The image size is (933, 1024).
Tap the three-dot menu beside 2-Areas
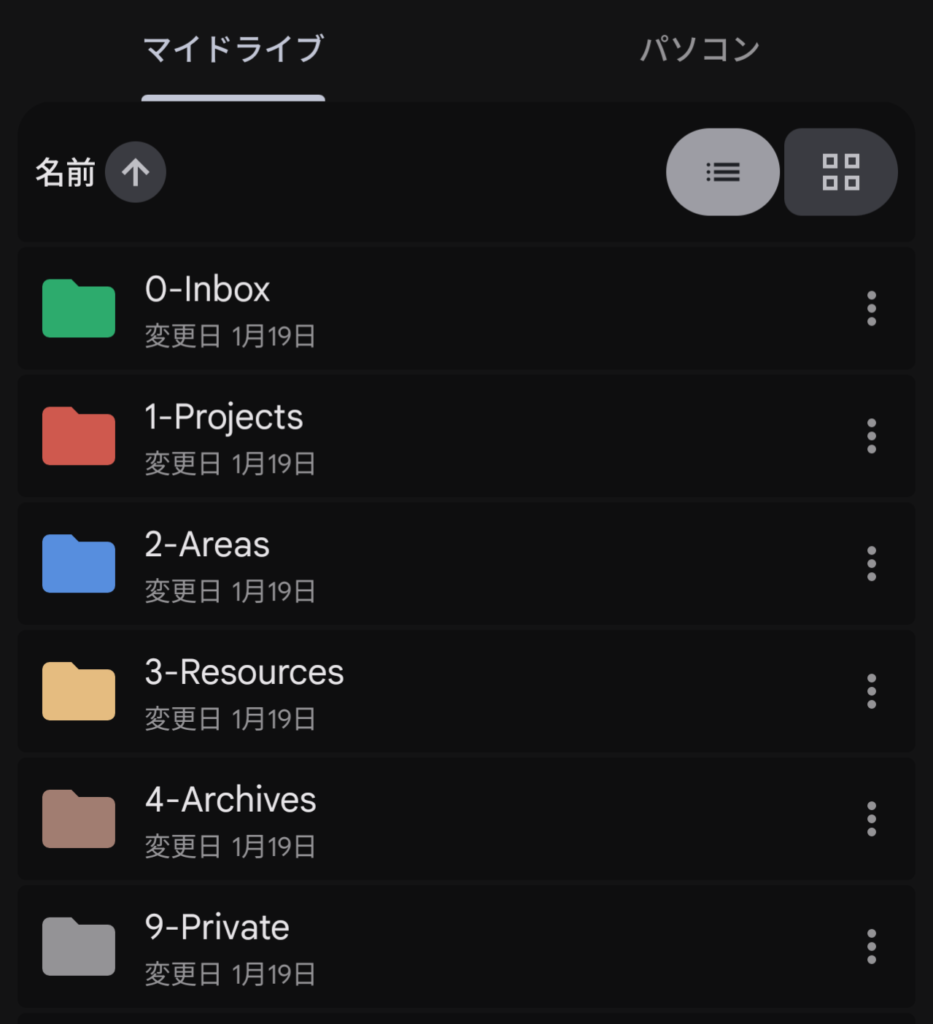point(871,564)
